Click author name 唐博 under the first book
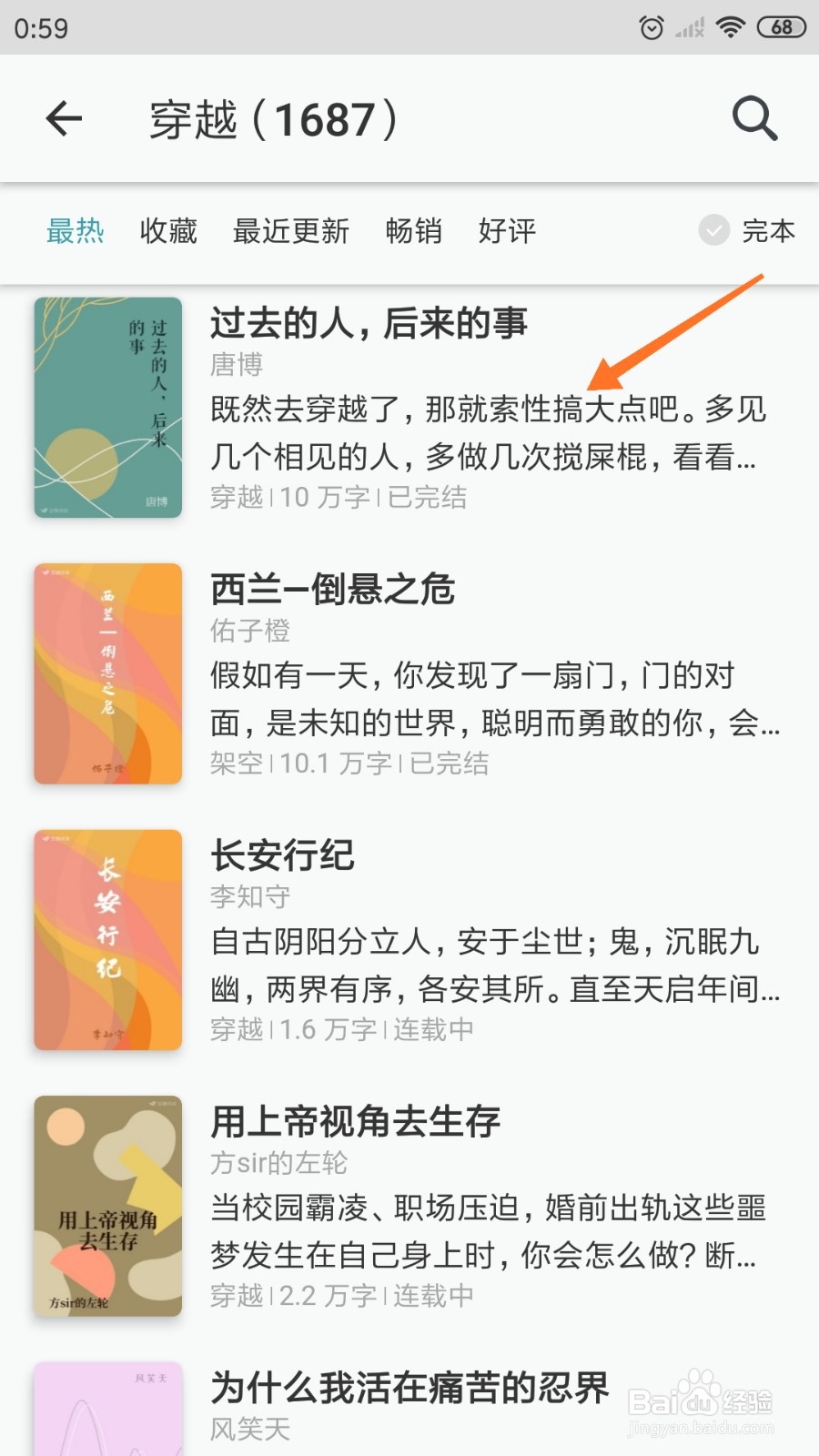Viewport: 819px width, 1456px height. [x=235, y=365]
